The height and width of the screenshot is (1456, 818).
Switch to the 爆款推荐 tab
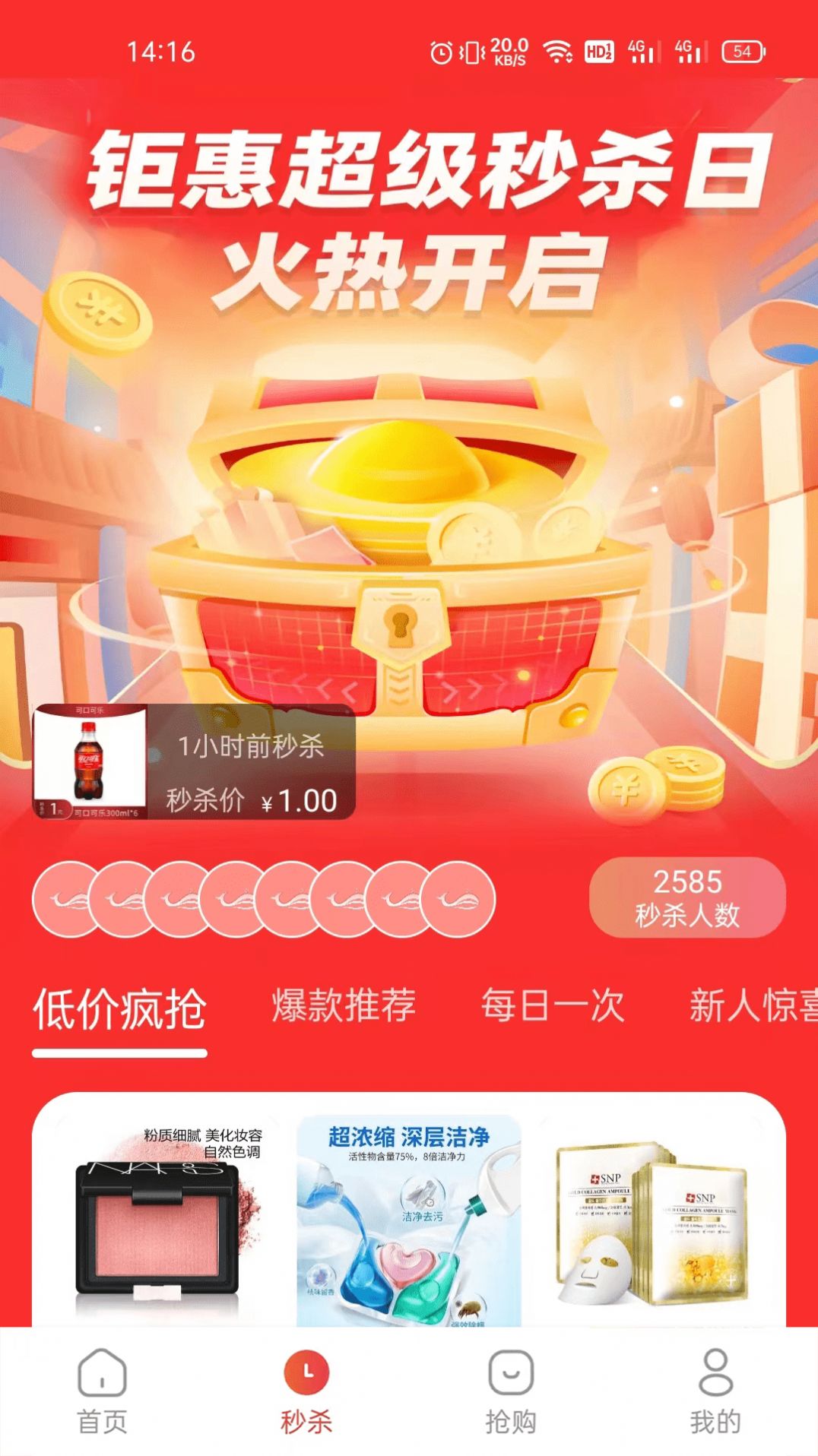(344, 1008)
